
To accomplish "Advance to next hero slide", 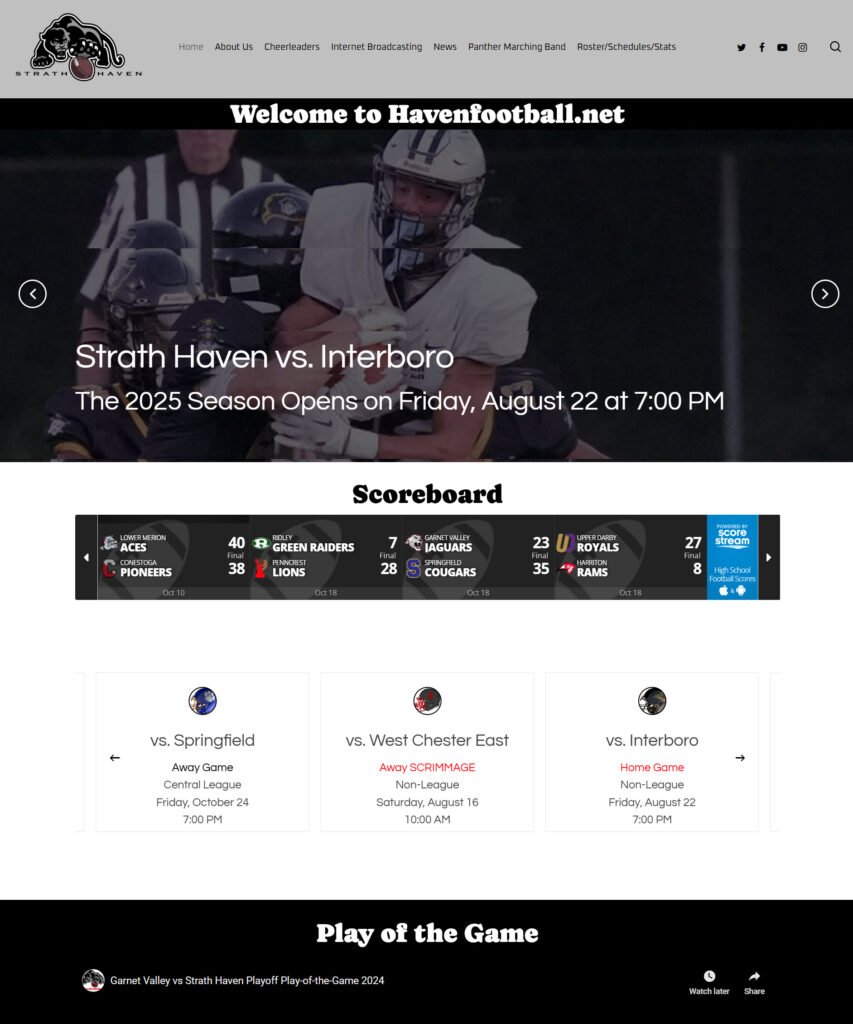I will [824, 294].
